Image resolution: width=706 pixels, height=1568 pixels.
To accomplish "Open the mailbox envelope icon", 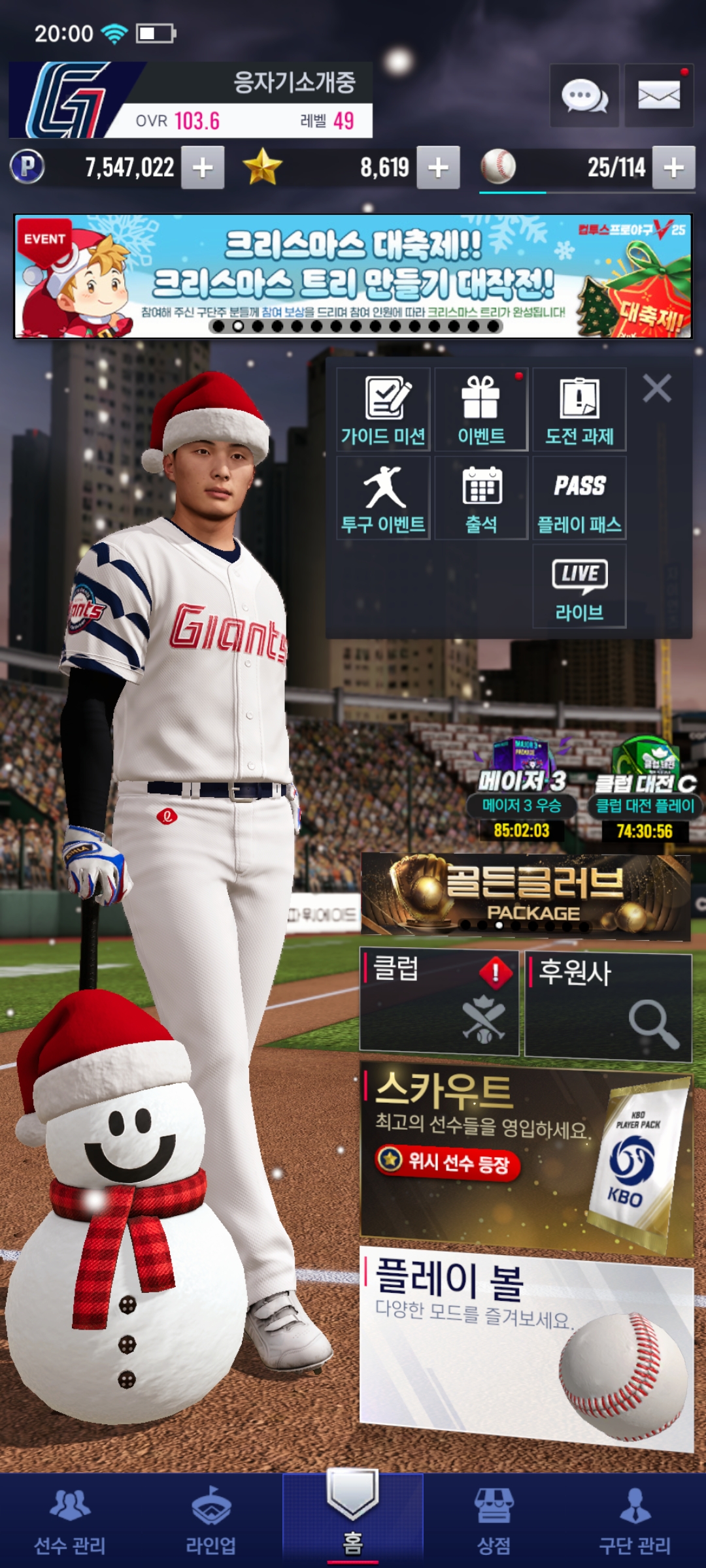I will tap(658, 96).
